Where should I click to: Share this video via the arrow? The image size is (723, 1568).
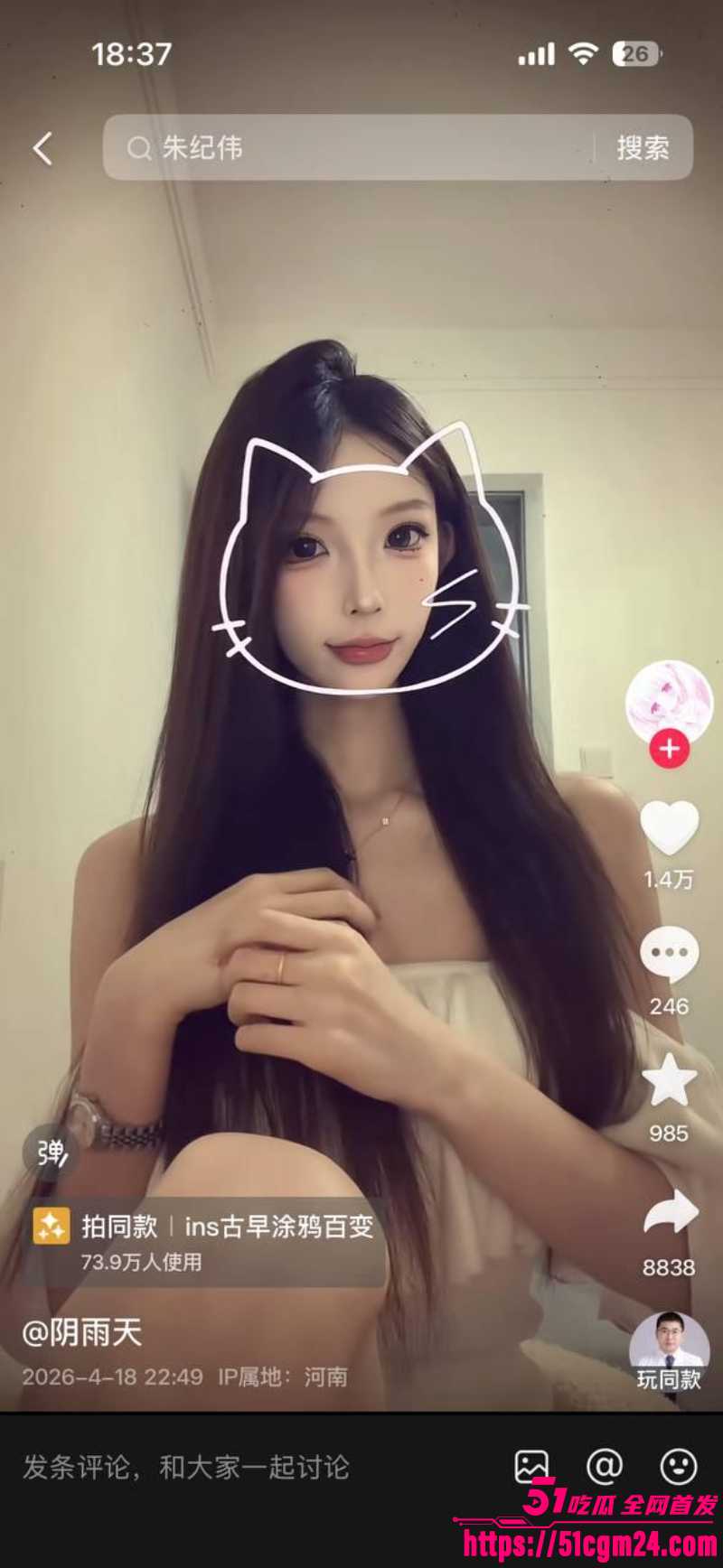click(x=670, y=1215)
